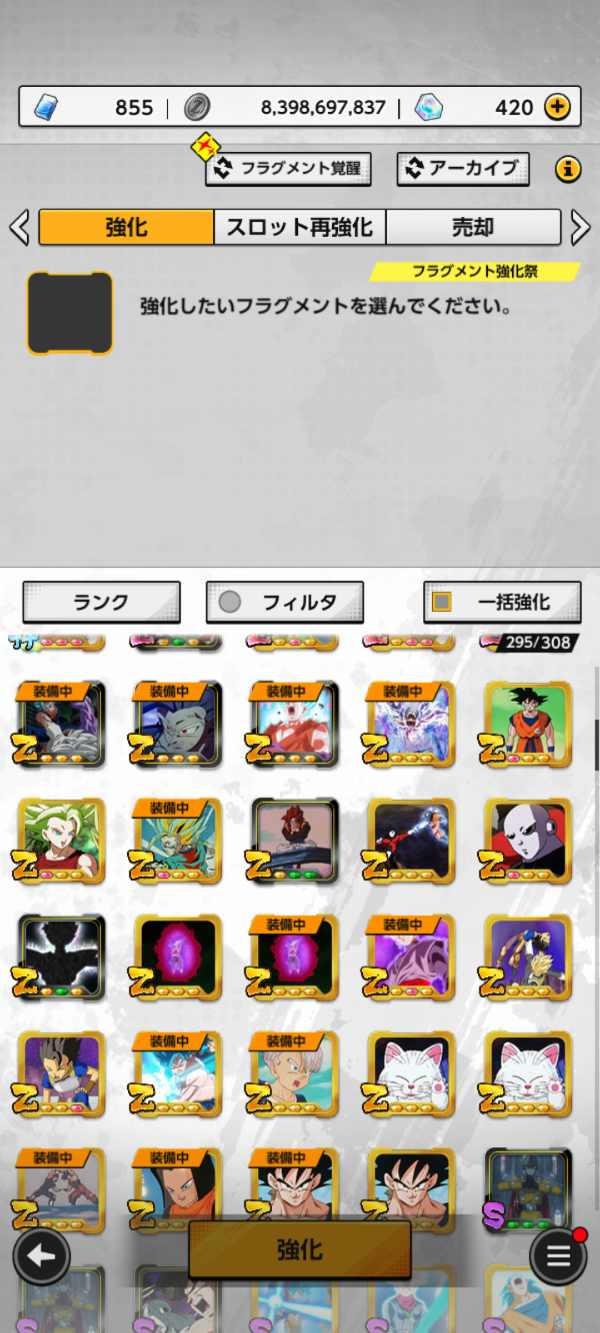Go back with the round arrow button
The image size is (600, 1333).
click(x=41, y=1256)
